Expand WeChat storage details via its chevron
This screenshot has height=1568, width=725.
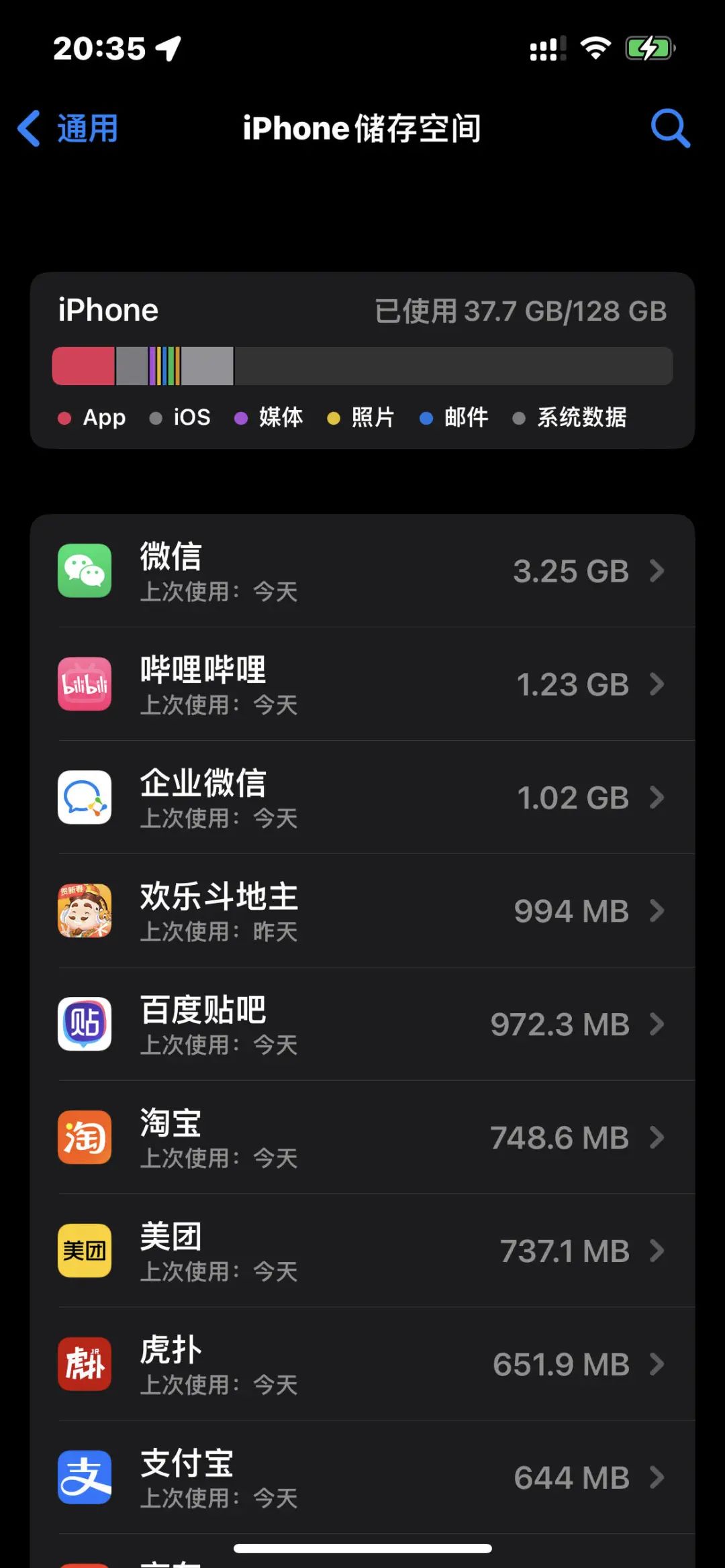click(x=656, y=571)
